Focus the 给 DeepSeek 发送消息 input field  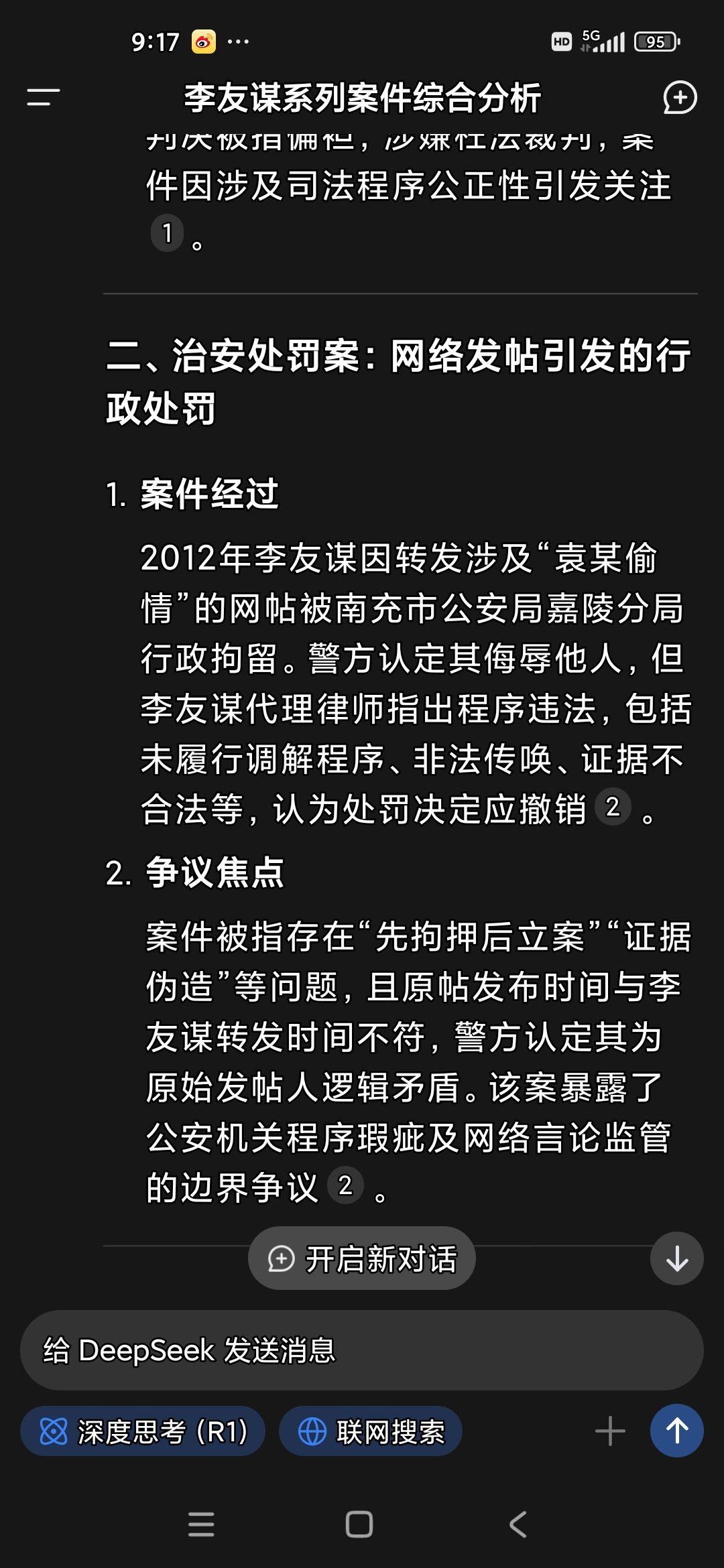coord(362,1350)
